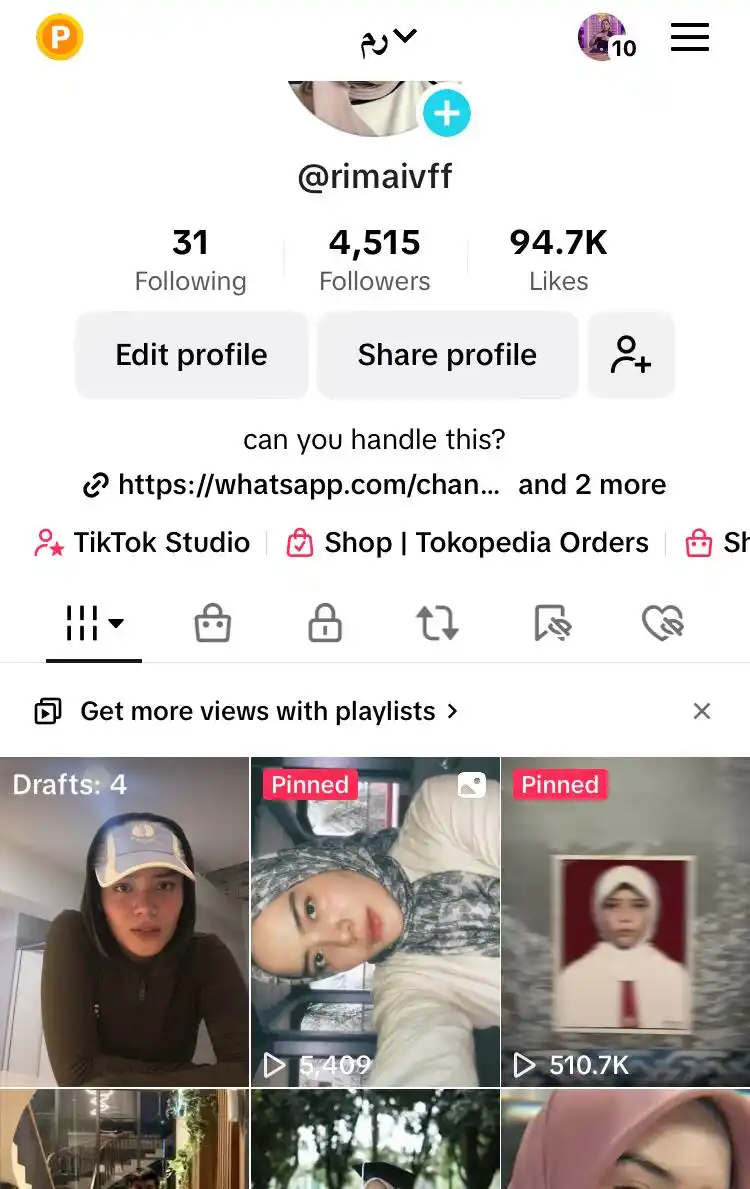Expand the account switcher dropdown
Viewport: 750px width, 1189px height.
(388, 40)
